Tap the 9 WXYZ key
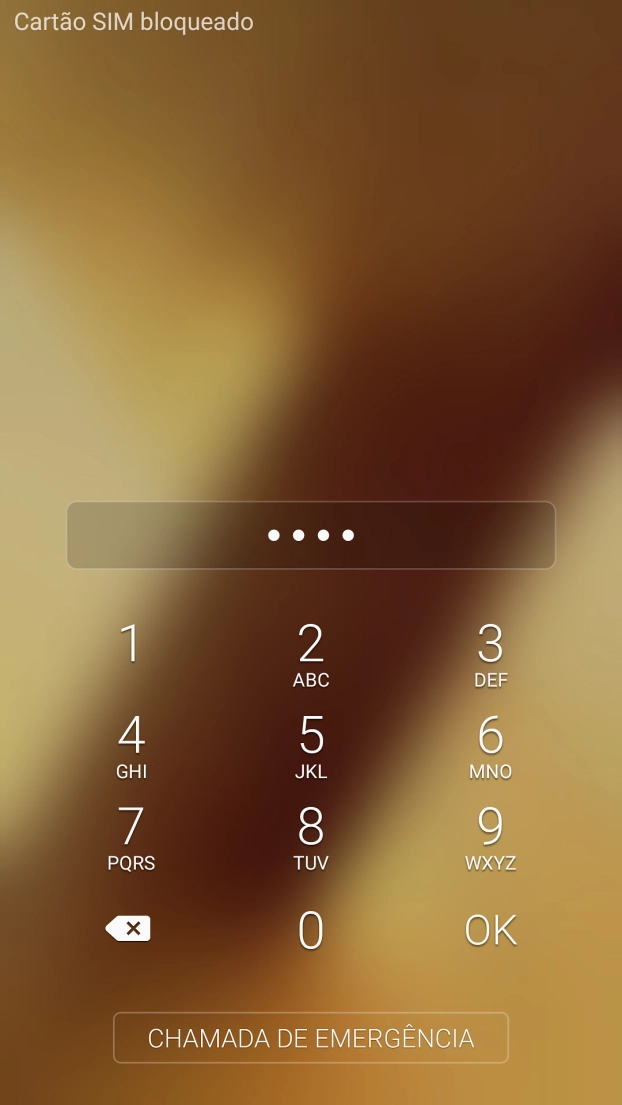Viewport: 622px width, 1105px height. click(490, 839)
